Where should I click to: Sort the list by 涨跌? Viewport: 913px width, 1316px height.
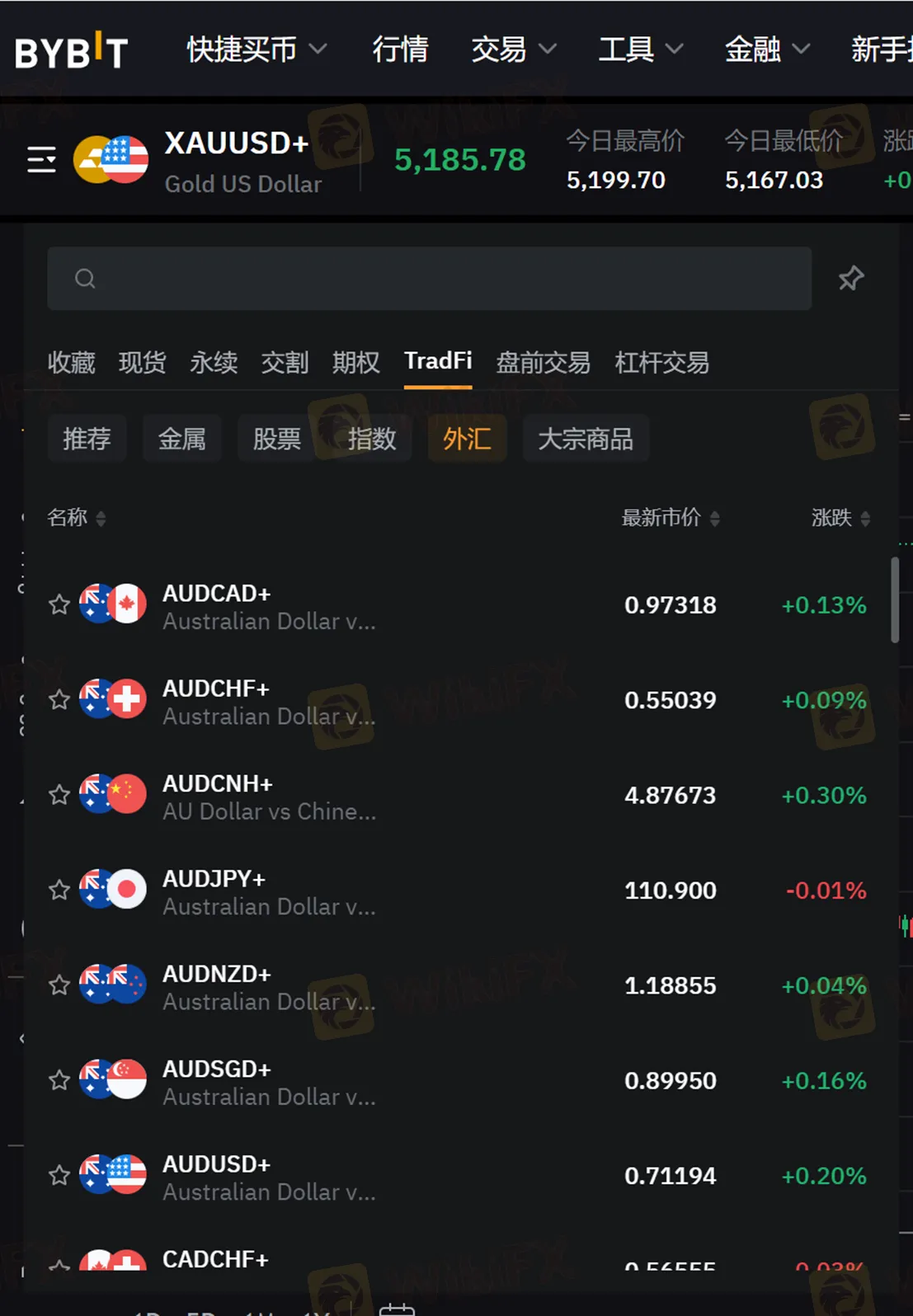coord(840,518)
